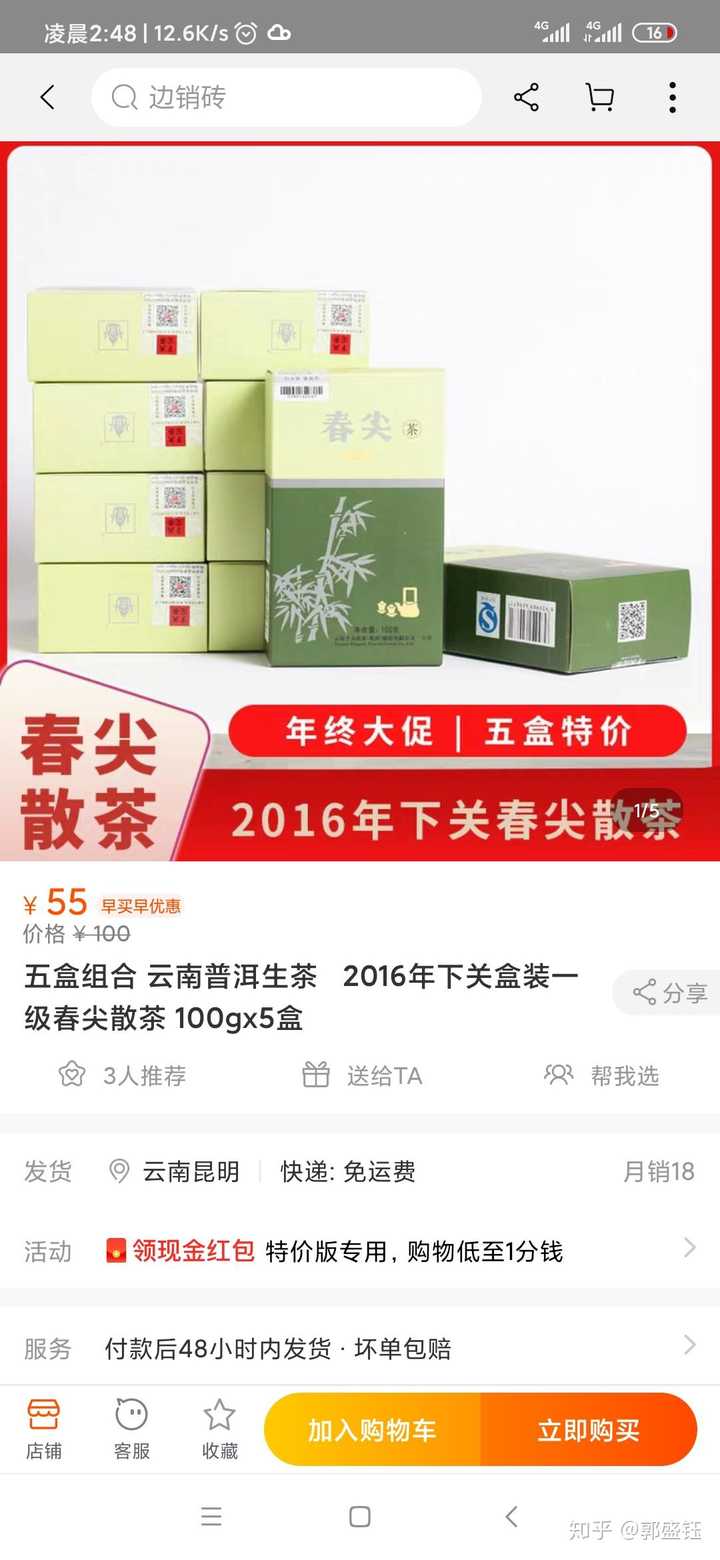This screenshot has width=720, height=1560.
Task: Select 送给TA gift option
Action: pos(361,1075)
